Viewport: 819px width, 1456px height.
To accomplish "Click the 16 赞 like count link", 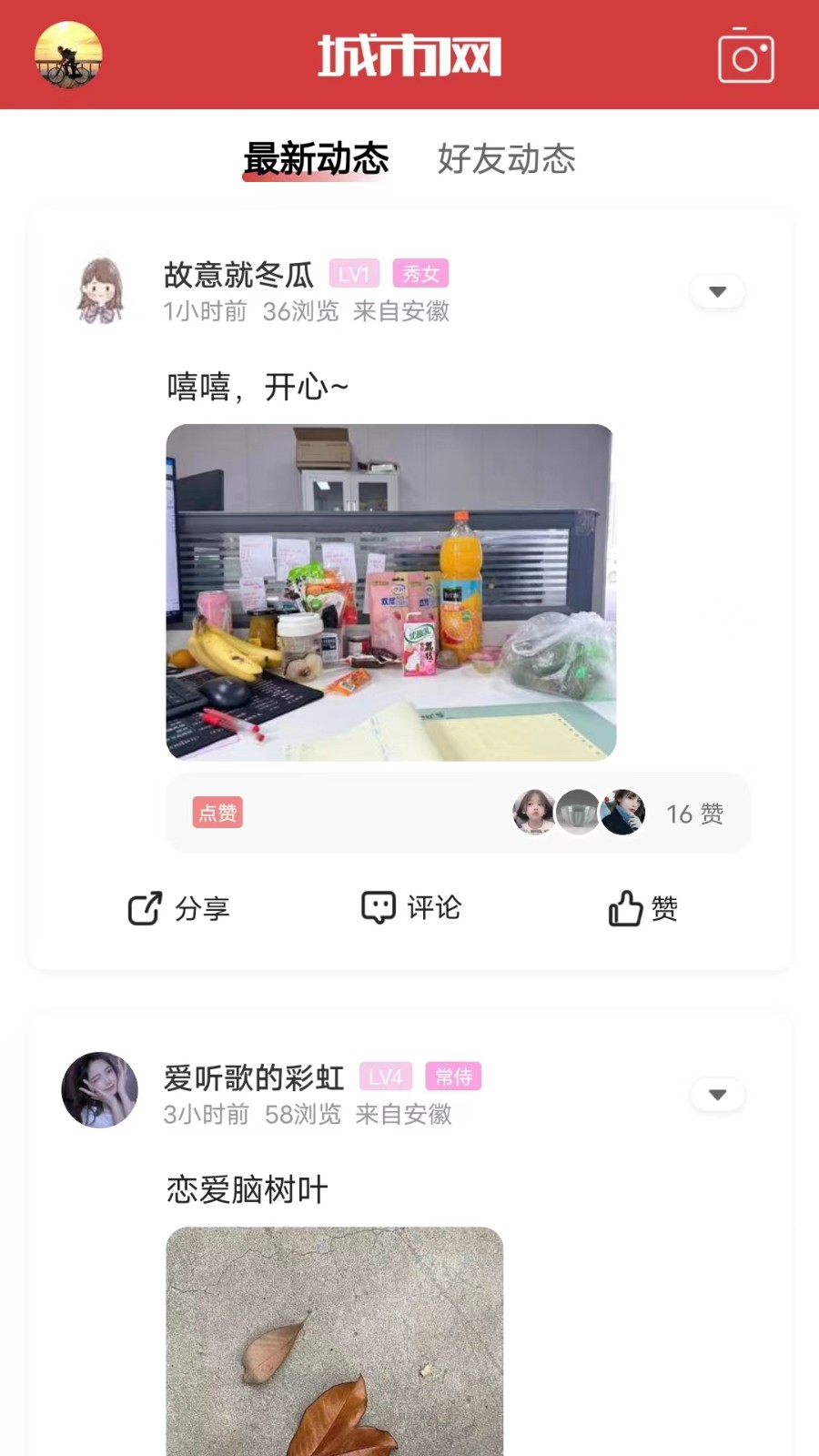I will pyautogui.click(x=694, y=813).
